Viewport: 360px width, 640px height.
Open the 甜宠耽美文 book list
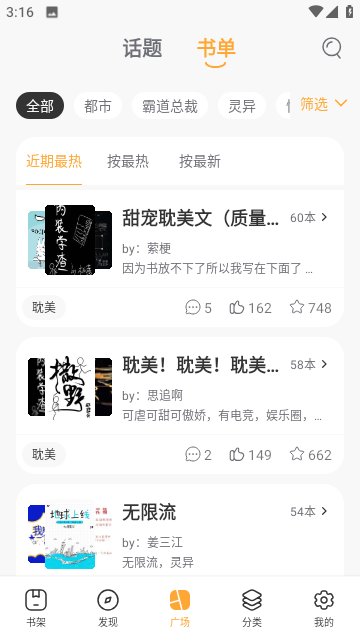click(180, 240)
